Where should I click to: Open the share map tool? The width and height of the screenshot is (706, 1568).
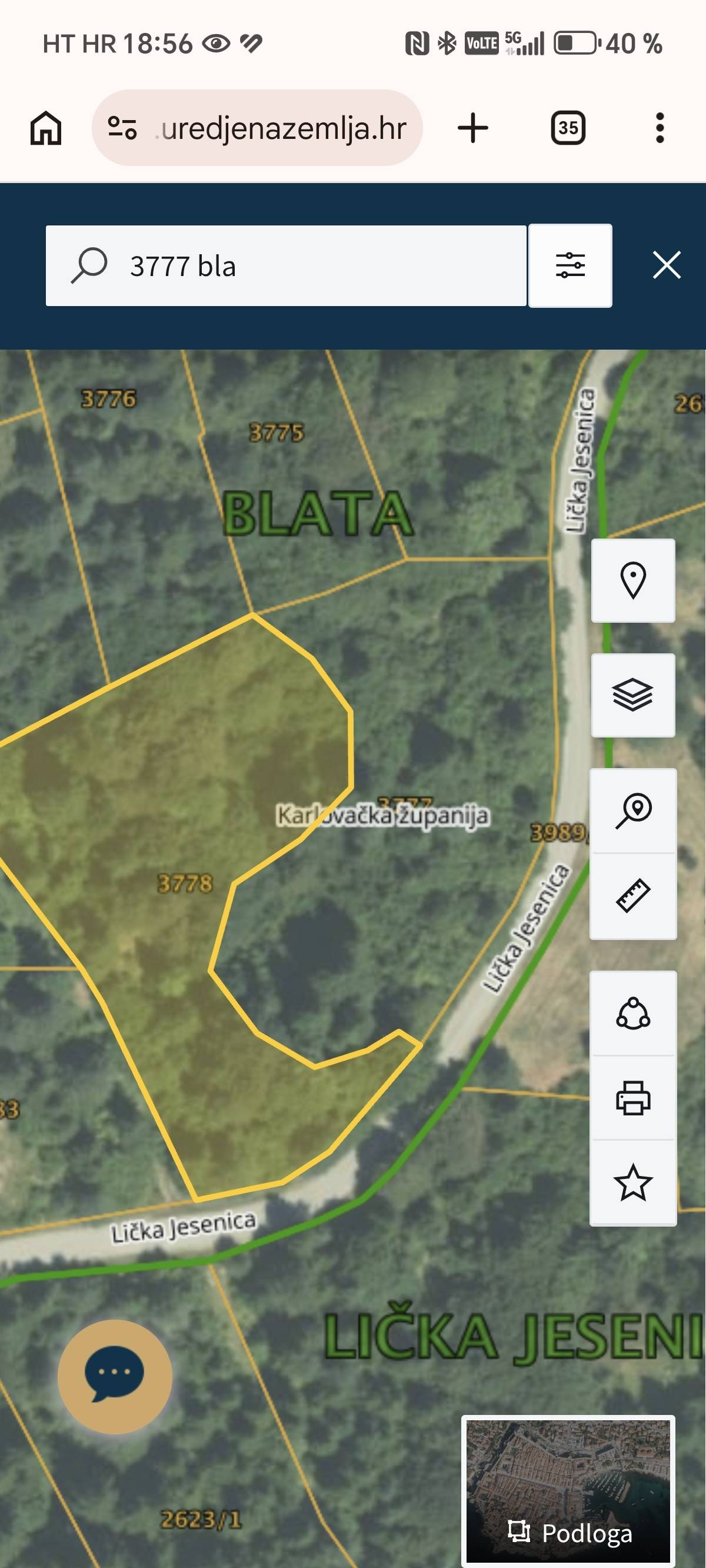[x=633, y=1014]
